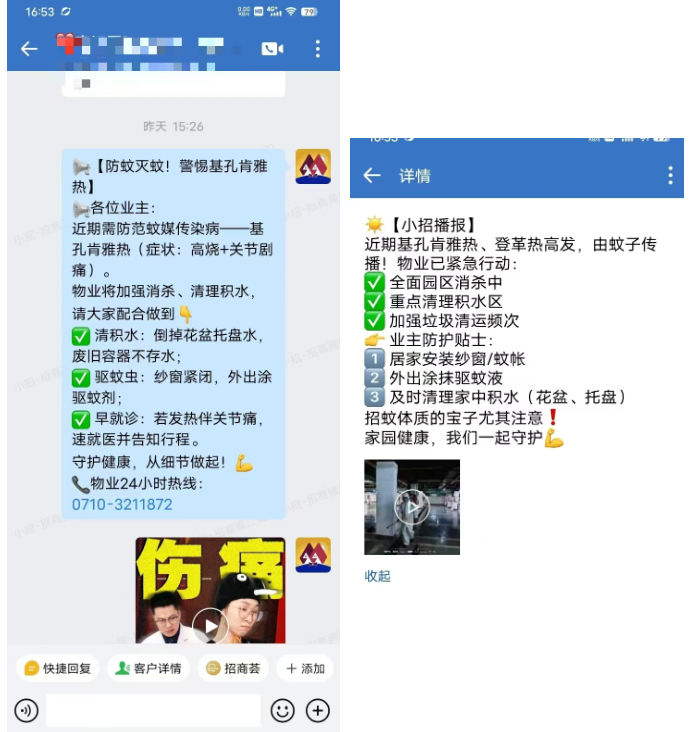Go back from the 详情 page
Screen dimensions: 694x732
(x=372, y=176)
